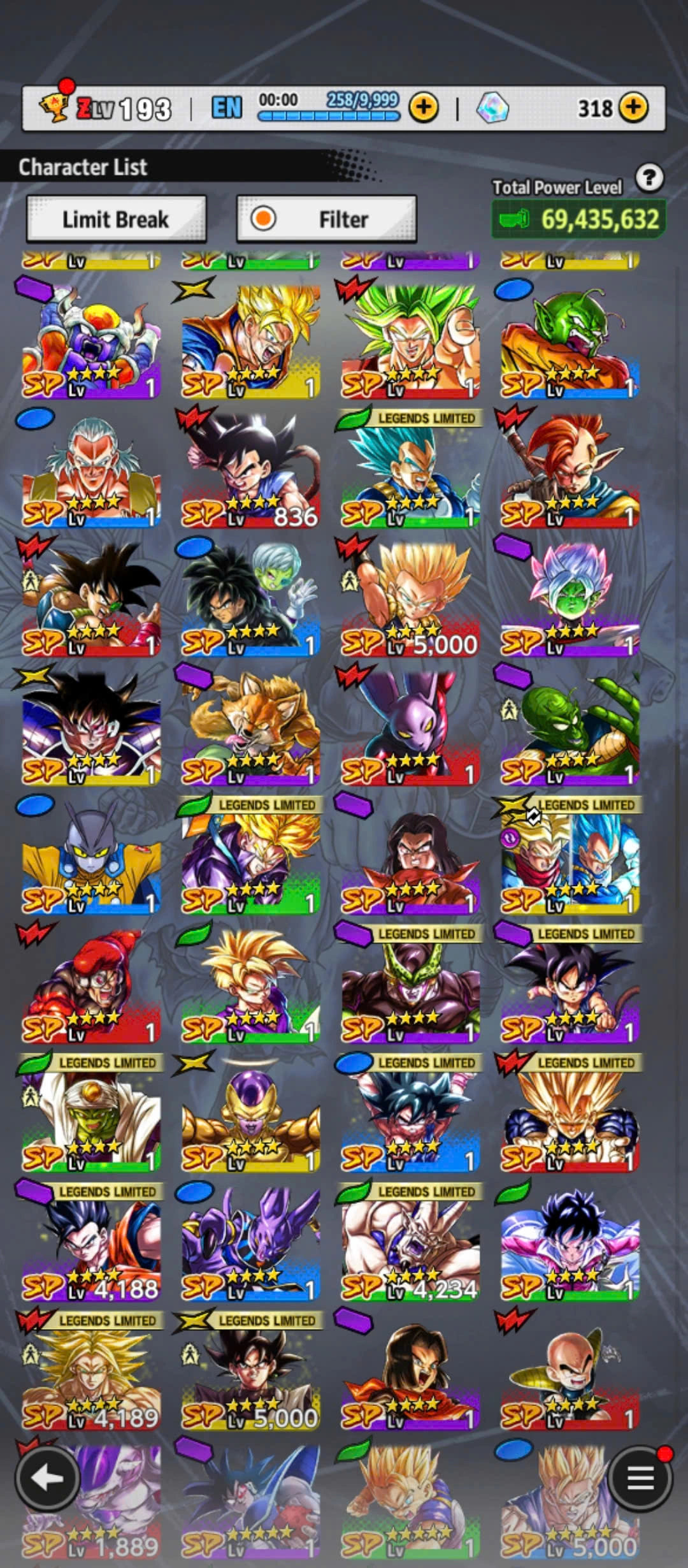Open the character card with level 4,234
The width and height of the screenshot is (688, 1568).
click(410, 1243)
